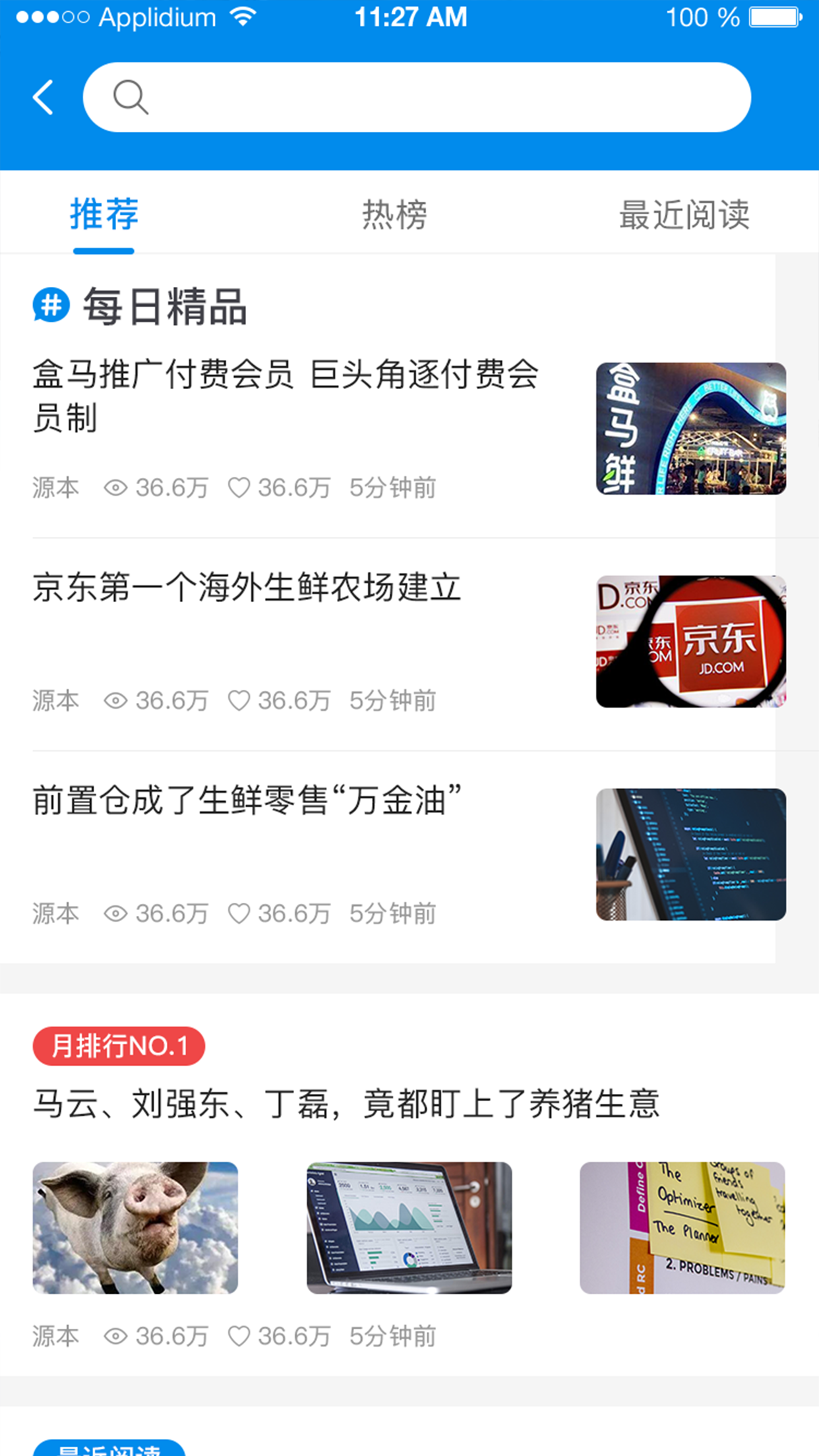The height and width of the screenshot is (1456, 819).
Task: Switch to the 热榜 tab
Action: [x=394, y=214]
